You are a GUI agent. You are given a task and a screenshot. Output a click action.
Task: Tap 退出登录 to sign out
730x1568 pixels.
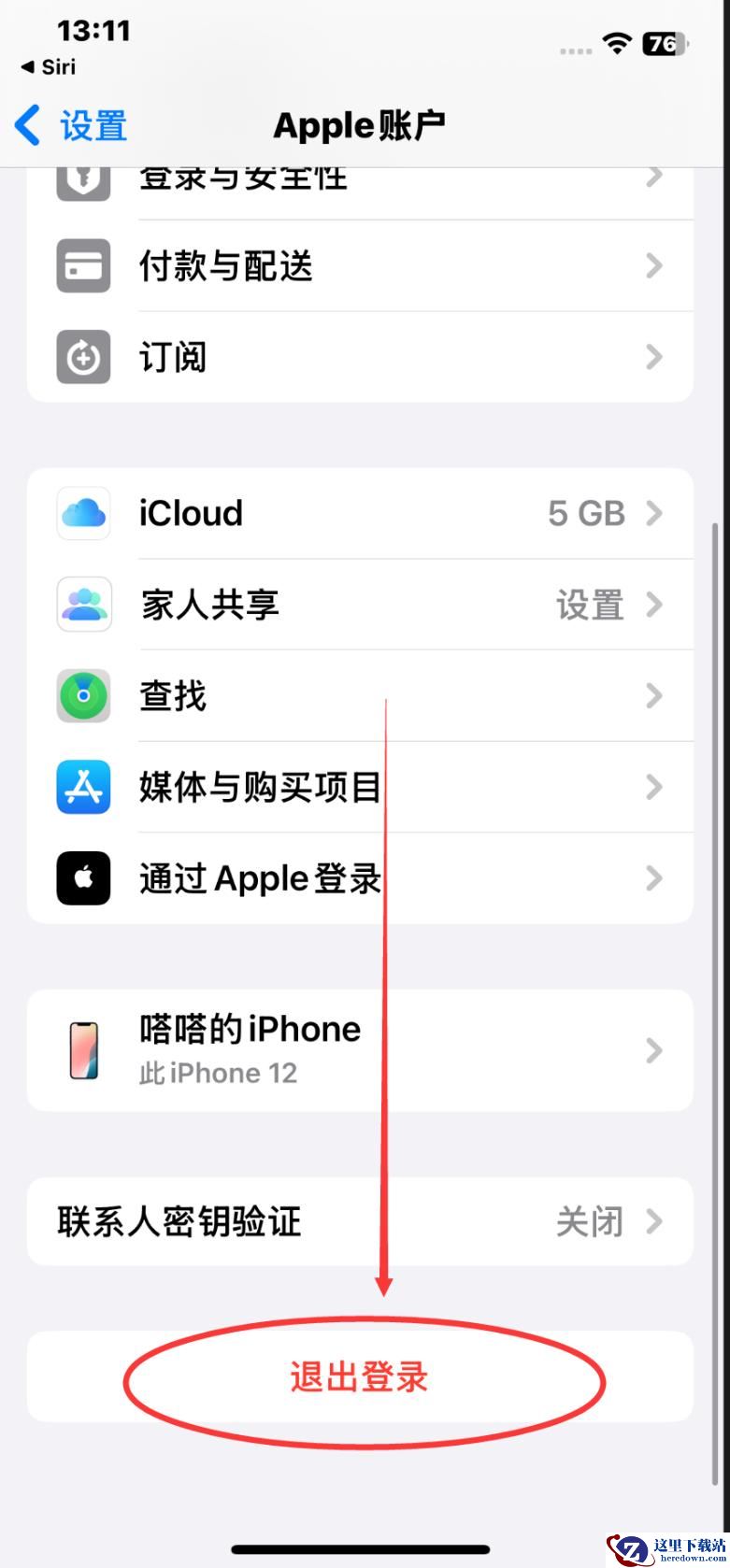(360, 1376)
